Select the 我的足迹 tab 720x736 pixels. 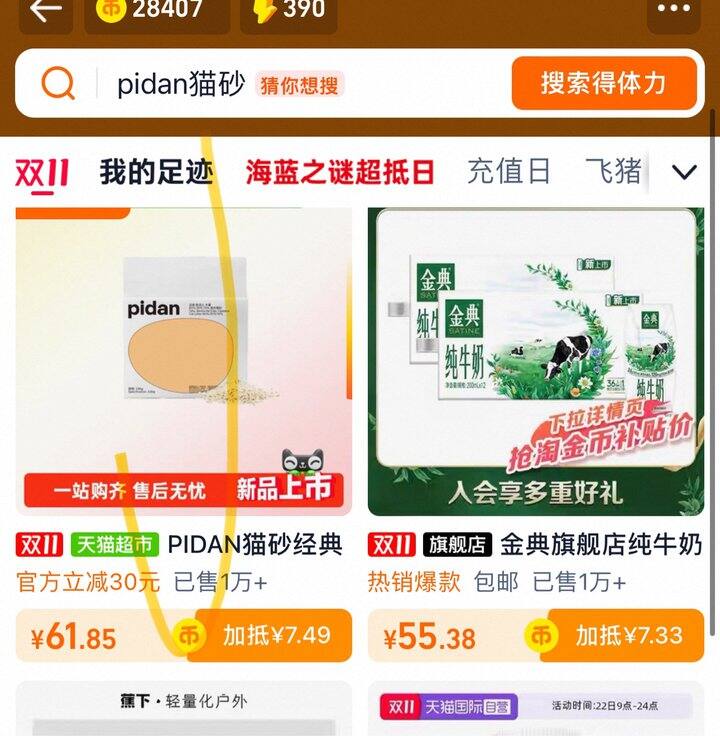point(156,172)
